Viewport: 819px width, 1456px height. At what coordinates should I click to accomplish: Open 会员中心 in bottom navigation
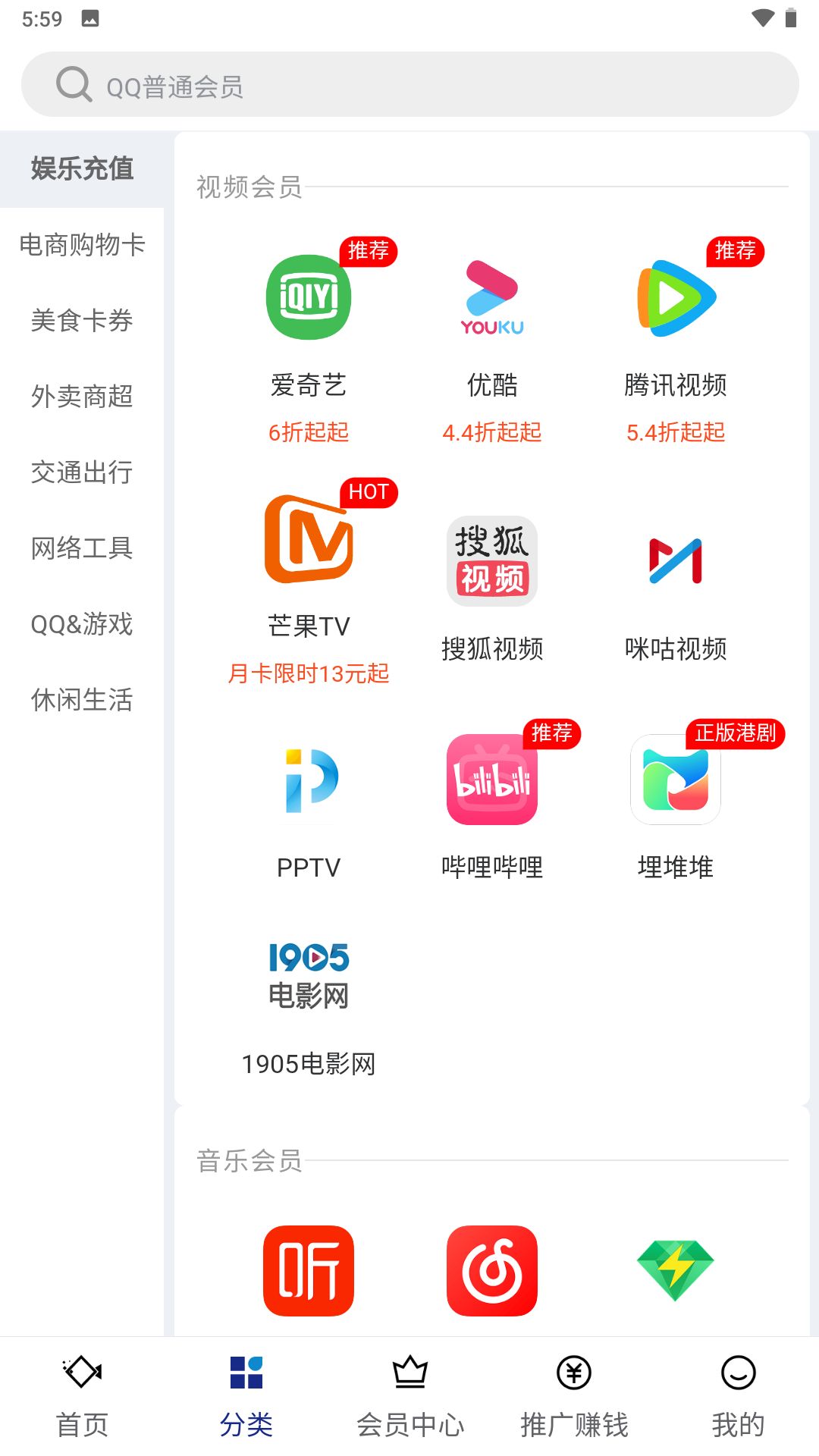point(410,1395)
